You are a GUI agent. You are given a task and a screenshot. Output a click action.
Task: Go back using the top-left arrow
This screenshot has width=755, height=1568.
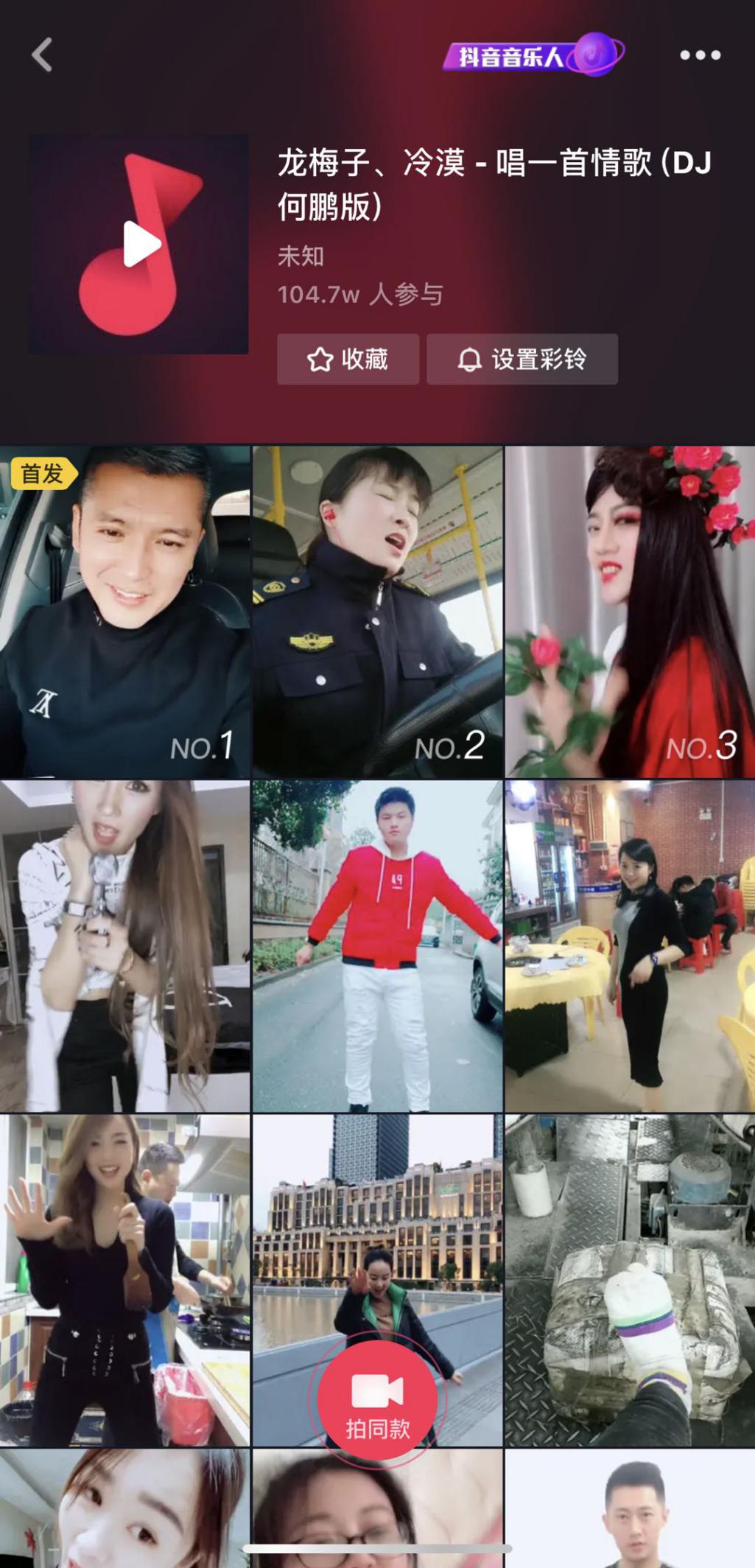(43, 55)
